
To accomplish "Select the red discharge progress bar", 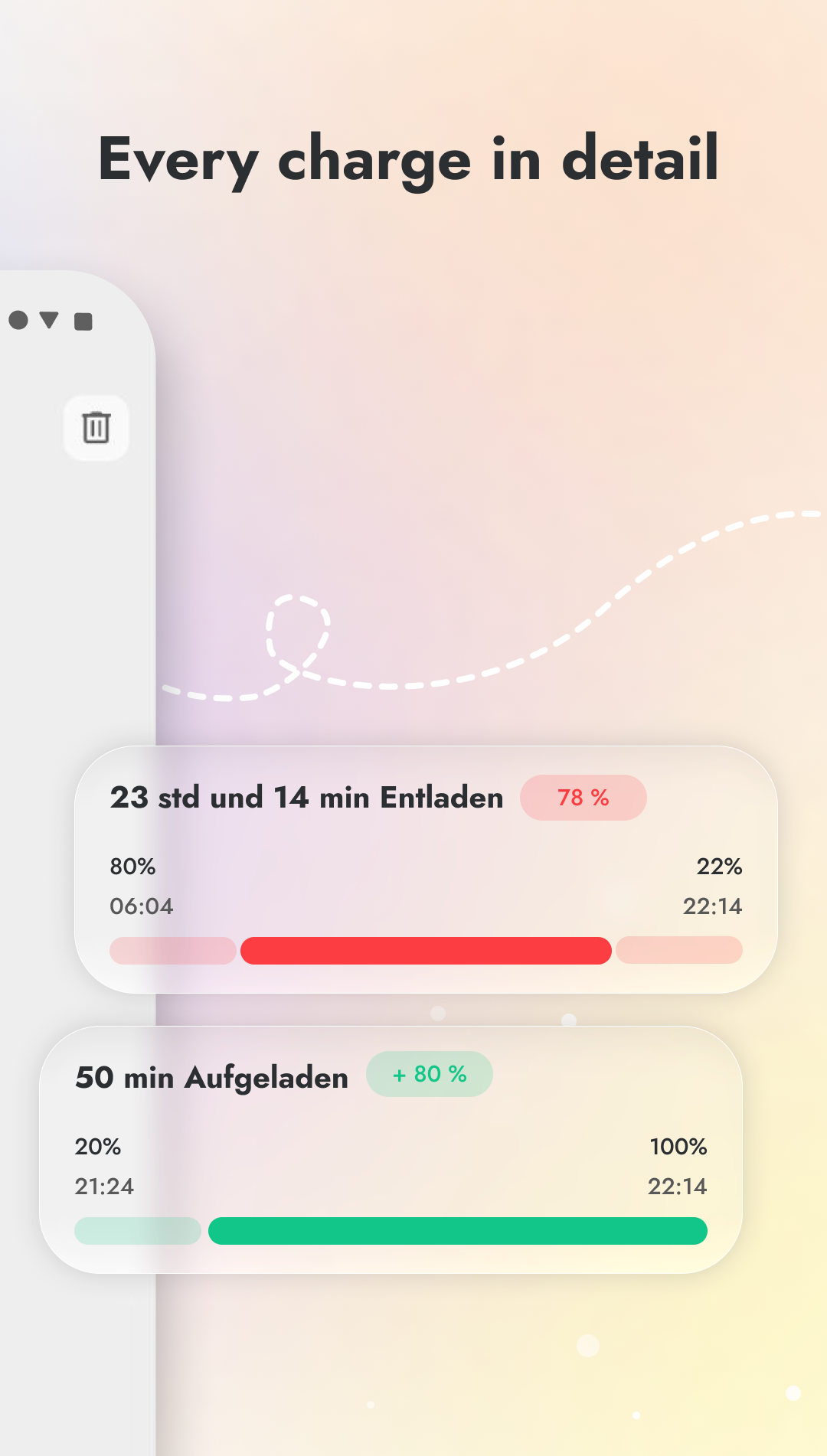I will click(425, 950).
